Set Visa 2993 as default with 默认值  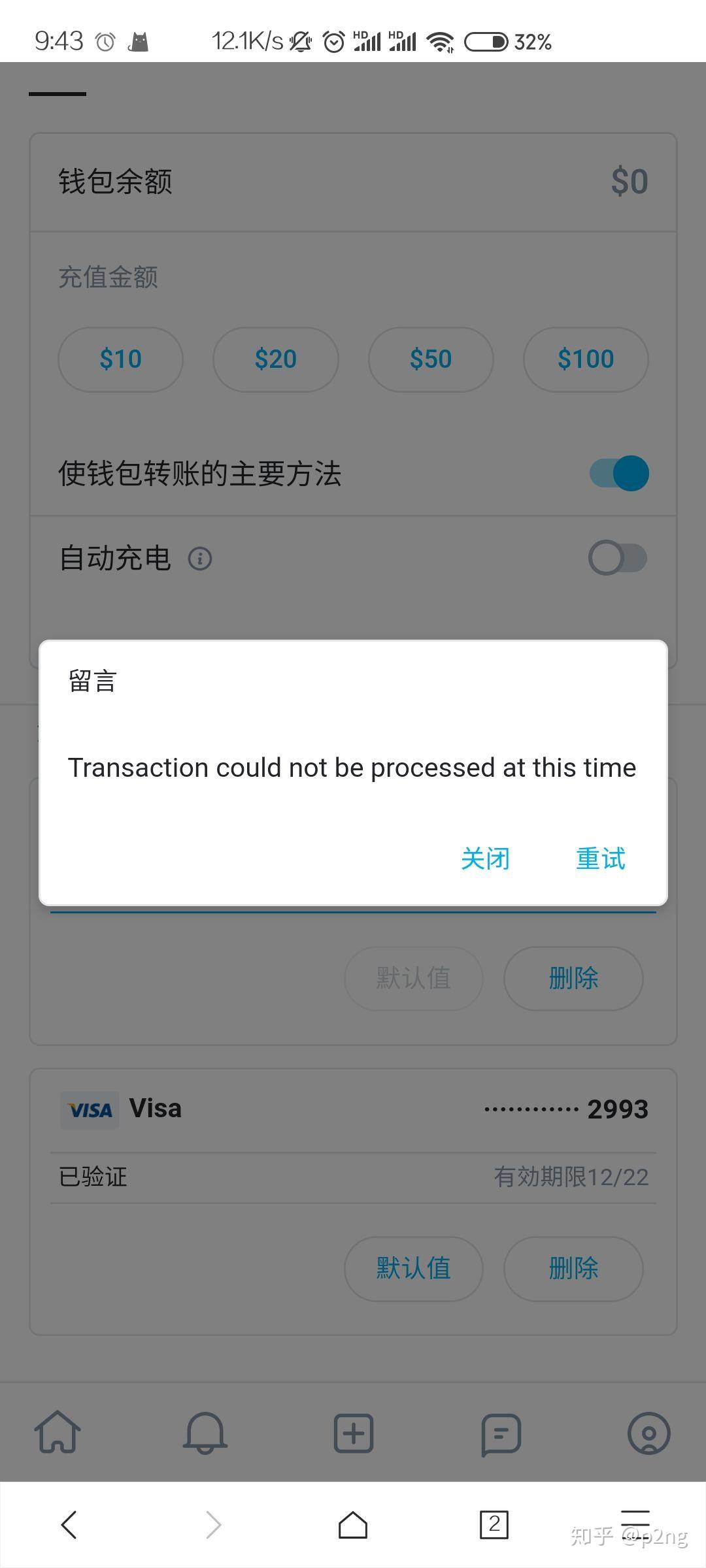pyautogui.click(x=413, y=1268)
